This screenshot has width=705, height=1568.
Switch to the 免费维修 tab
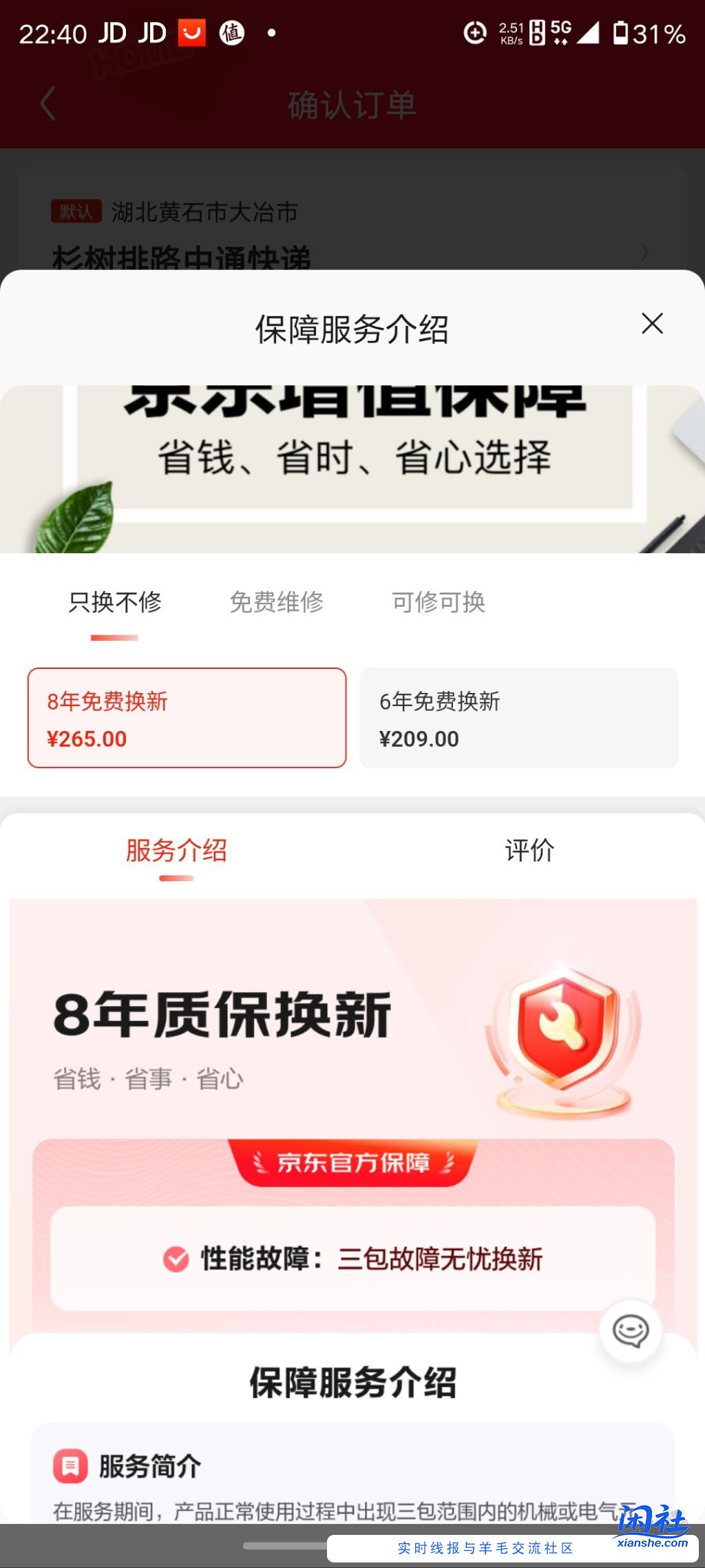click(x=278, y=601)
